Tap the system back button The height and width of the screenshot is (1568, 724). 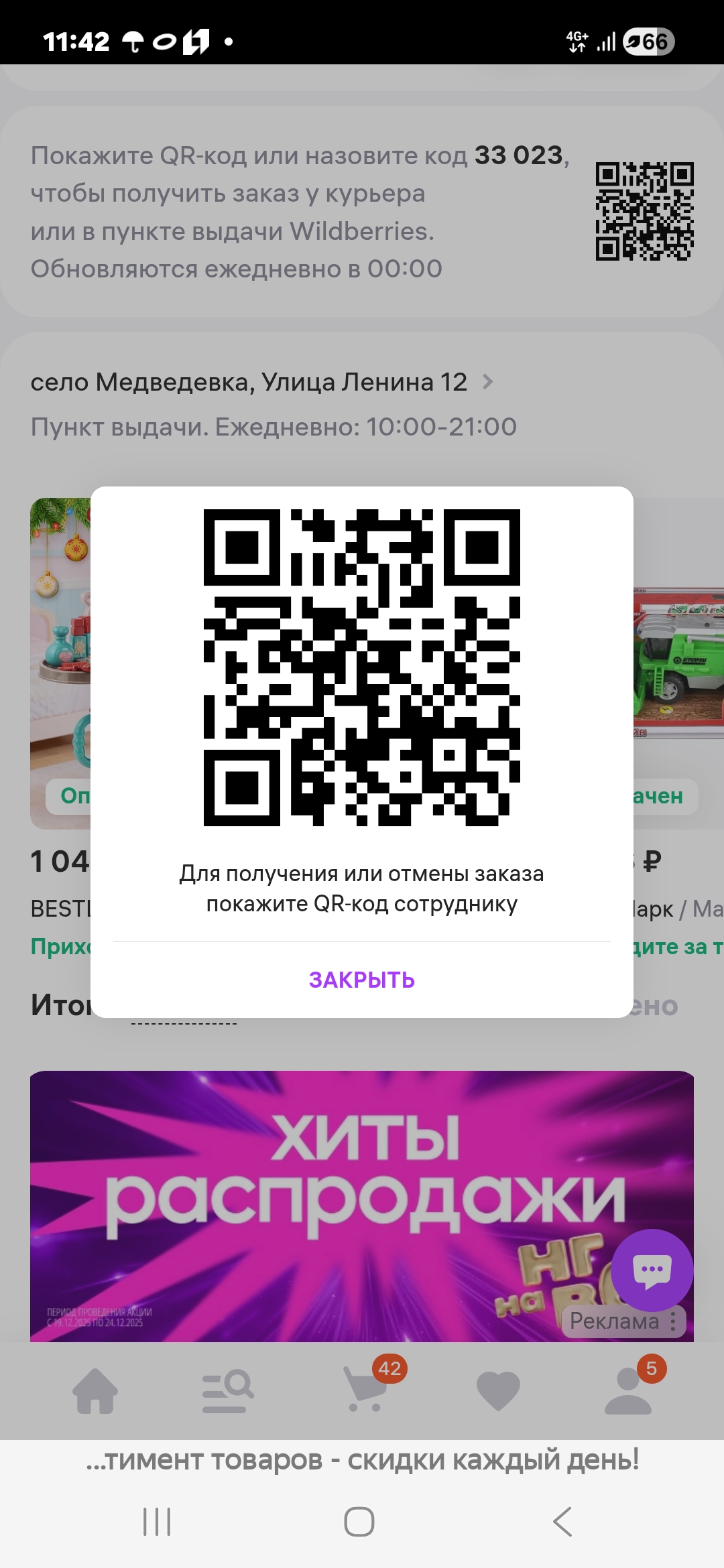click(563, 1521)
